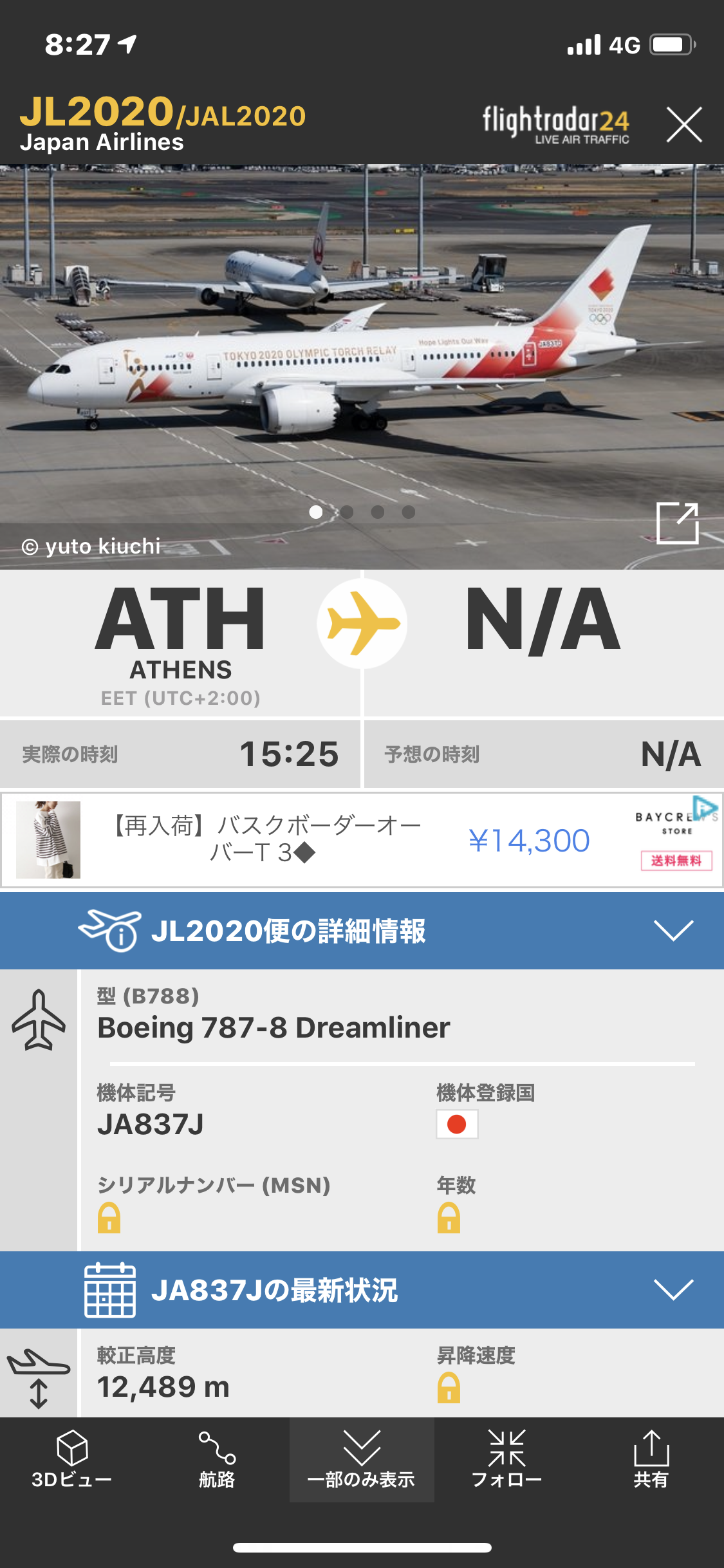Share this flight via 共有

[x=651, y=1460]
